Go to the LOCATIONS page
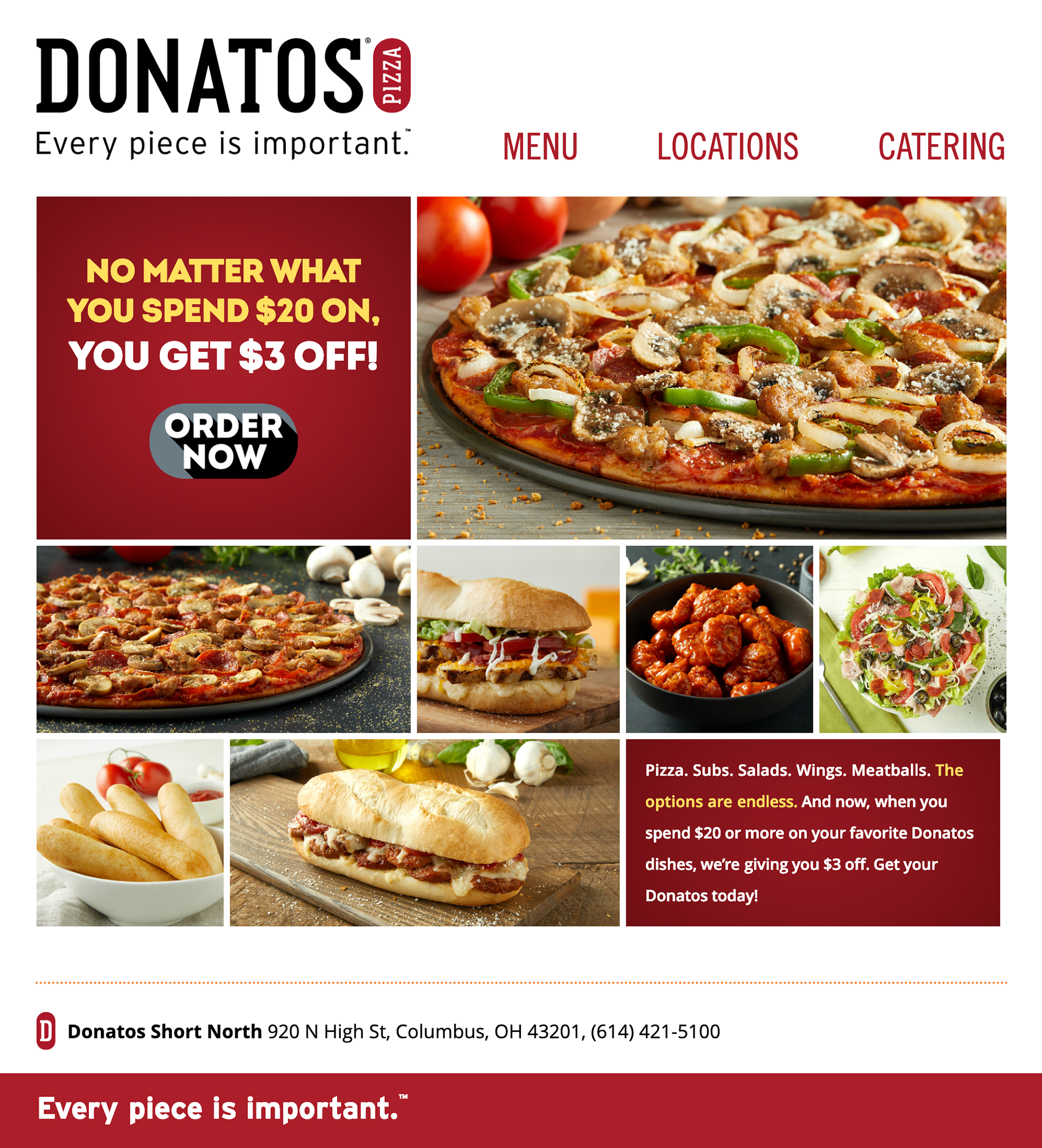Viewport: 1042px width, 1148px height. pyautogui.click(x=727, y=147)
